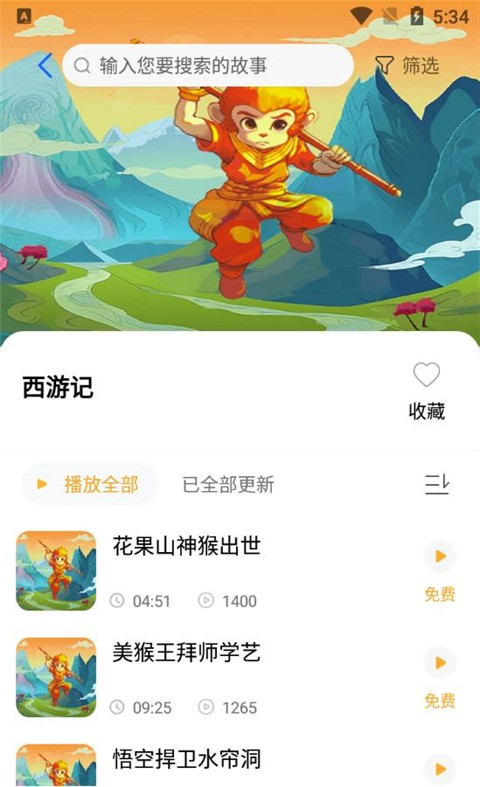Toggle the episode sort order icon

pyautogui.click(x=436, y=484)
